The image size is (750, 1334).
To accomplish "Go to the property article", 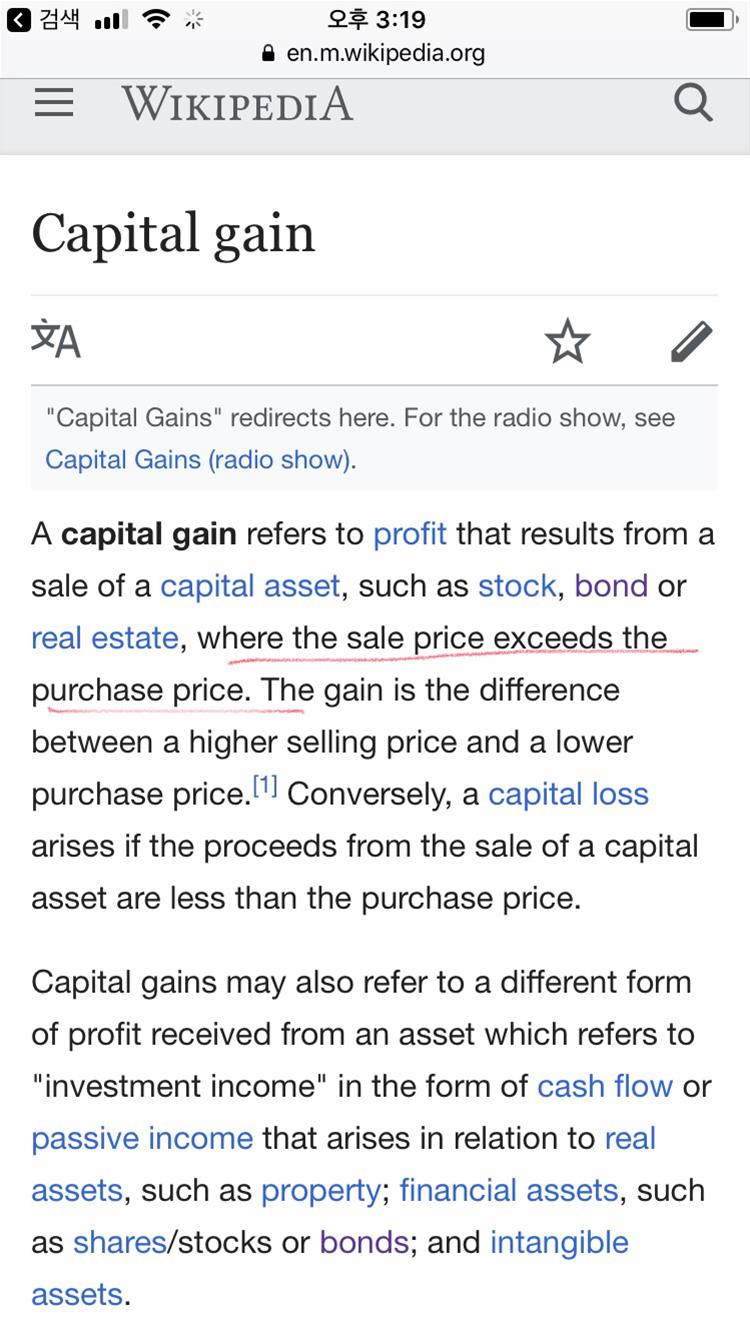I will [320, 1190].
